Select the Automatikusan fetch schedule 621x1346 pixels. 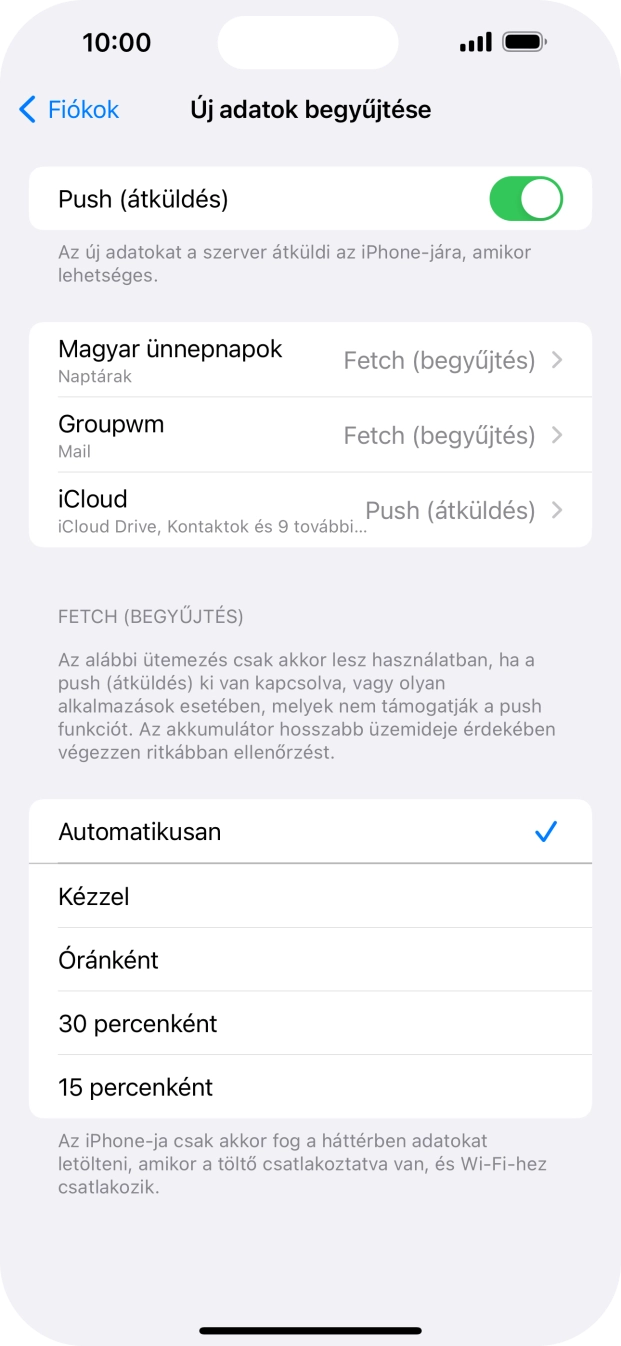[310, 831]
